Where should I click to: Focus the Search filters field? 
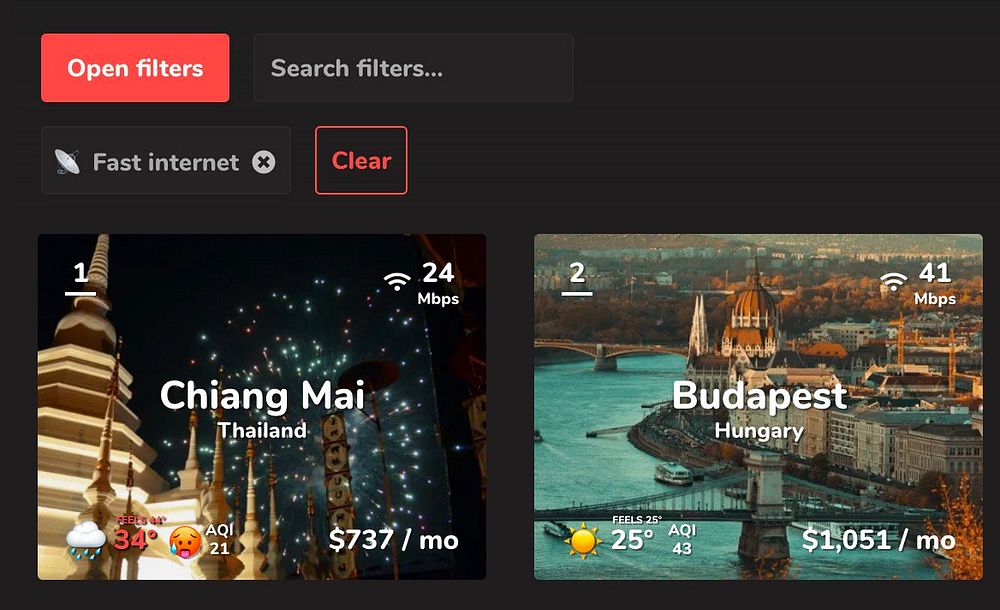[413, 68]
